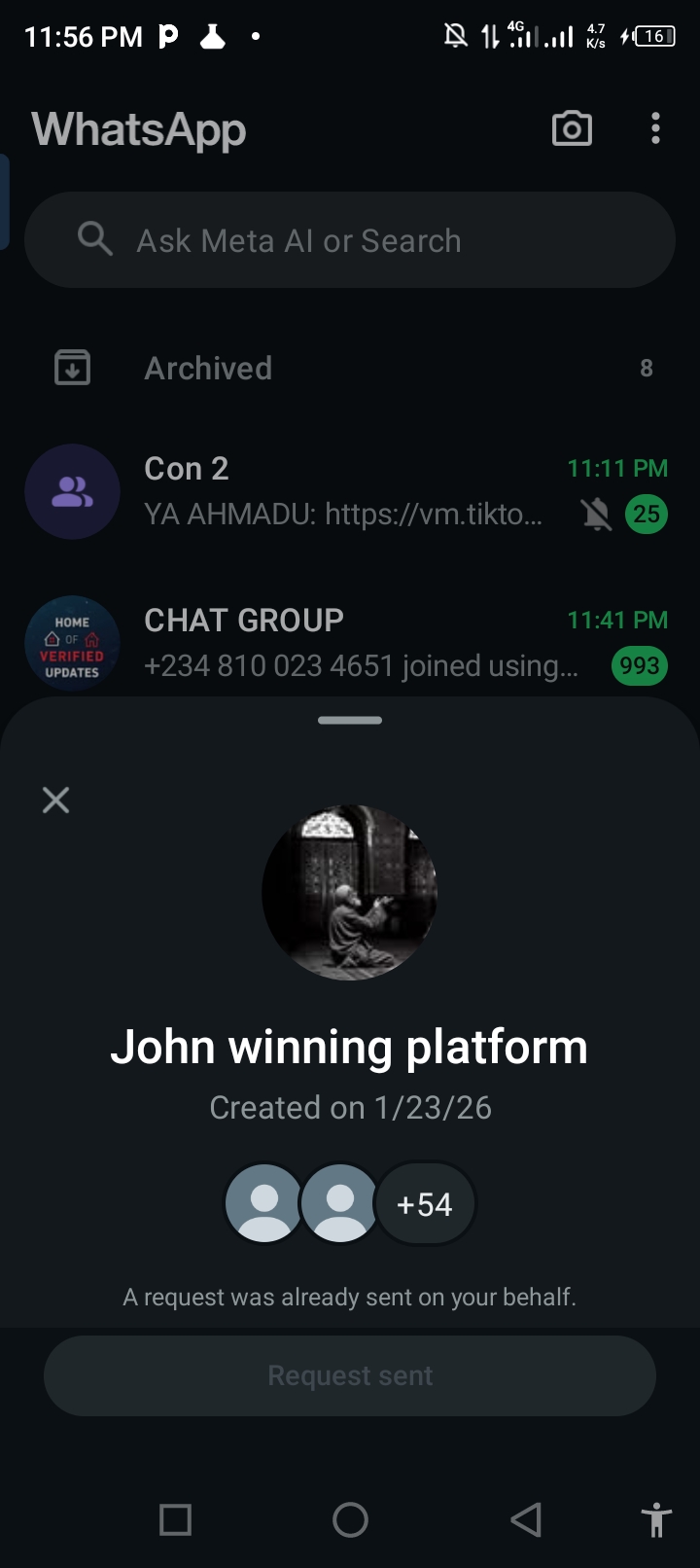This screenshot has width=700, height=1568.
Task: Open the Archived chats row
Action: click(x=350, y=369)
